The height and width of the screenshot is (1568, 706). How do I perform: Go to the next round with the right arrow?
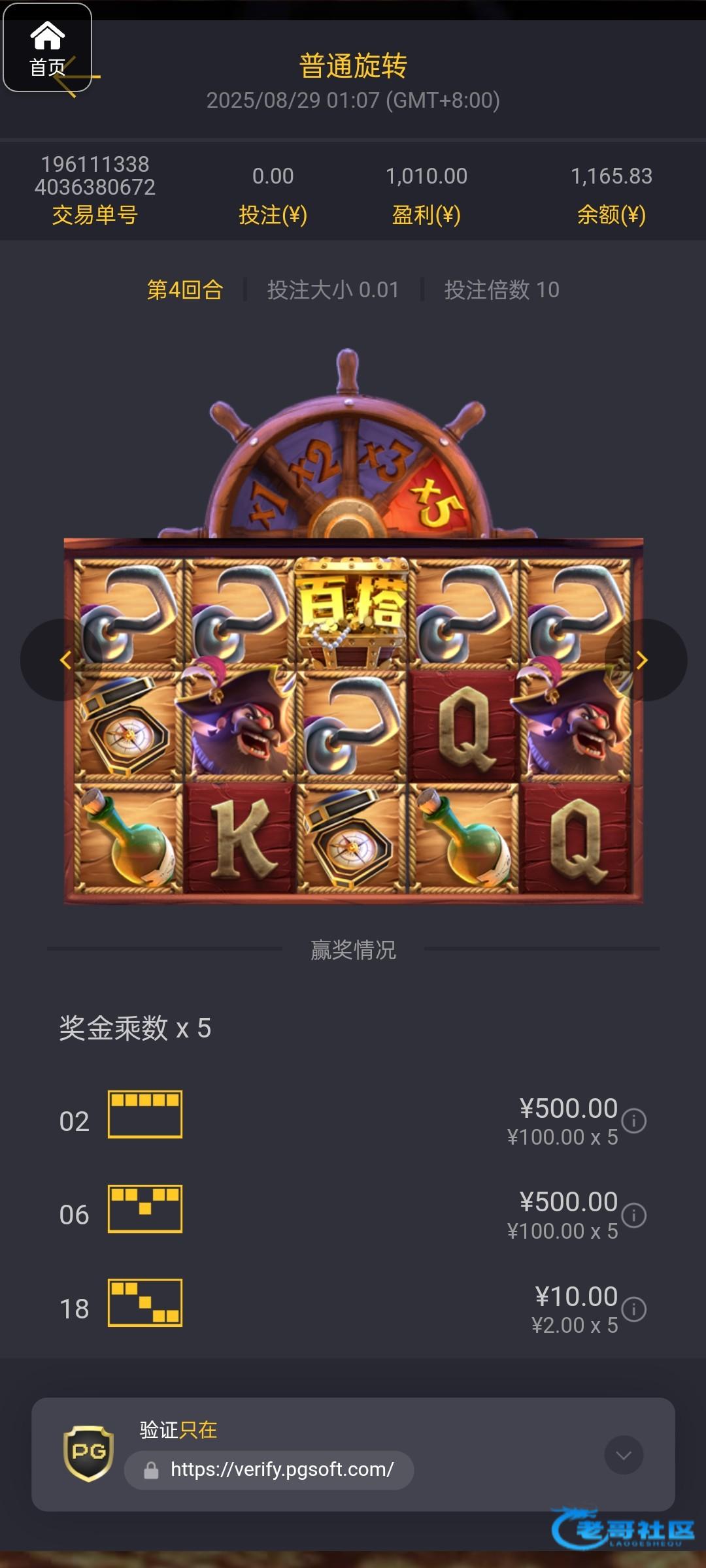pyautogui.click(x=643, y=660)
